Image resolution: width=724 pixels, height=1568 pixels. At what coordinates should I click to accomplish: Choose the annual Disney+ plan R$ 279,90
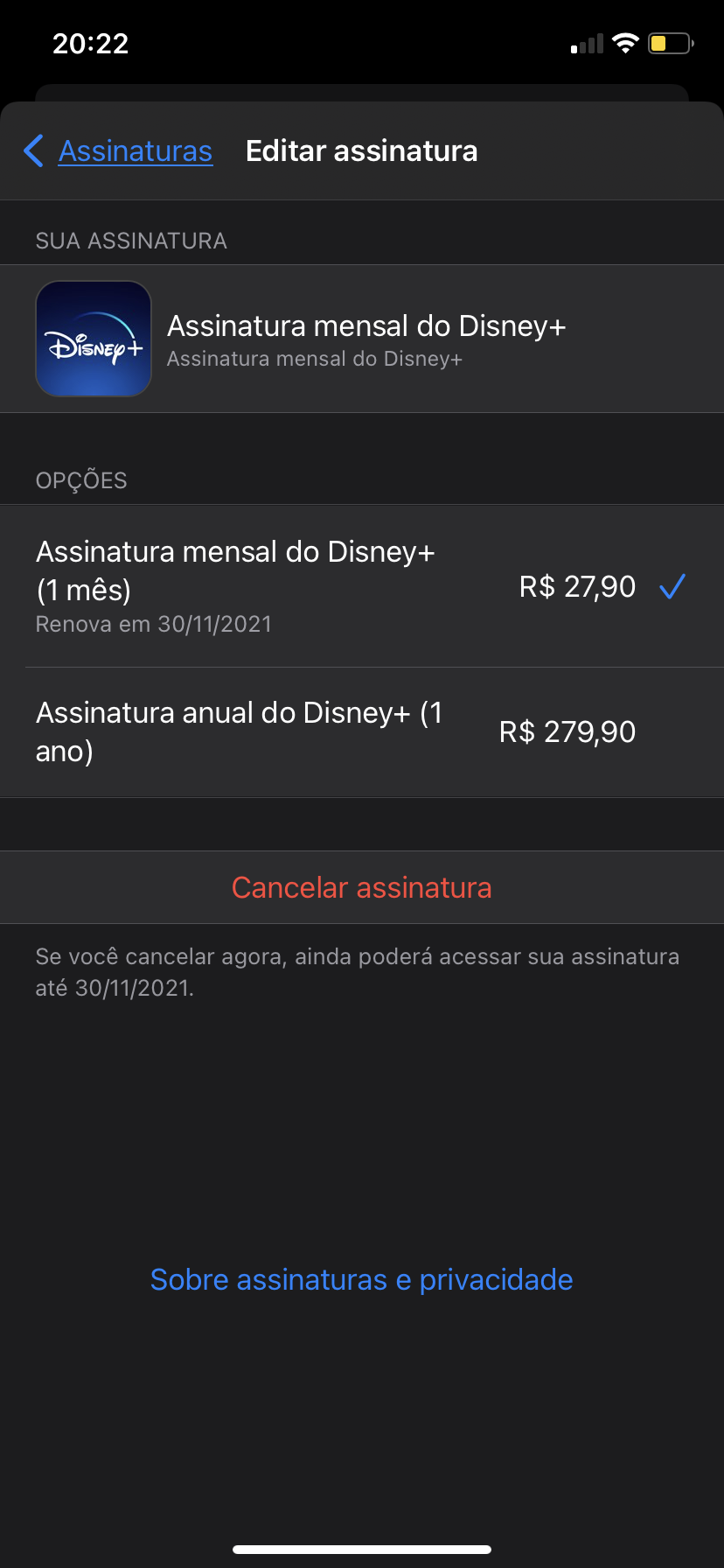pos(362,731)
